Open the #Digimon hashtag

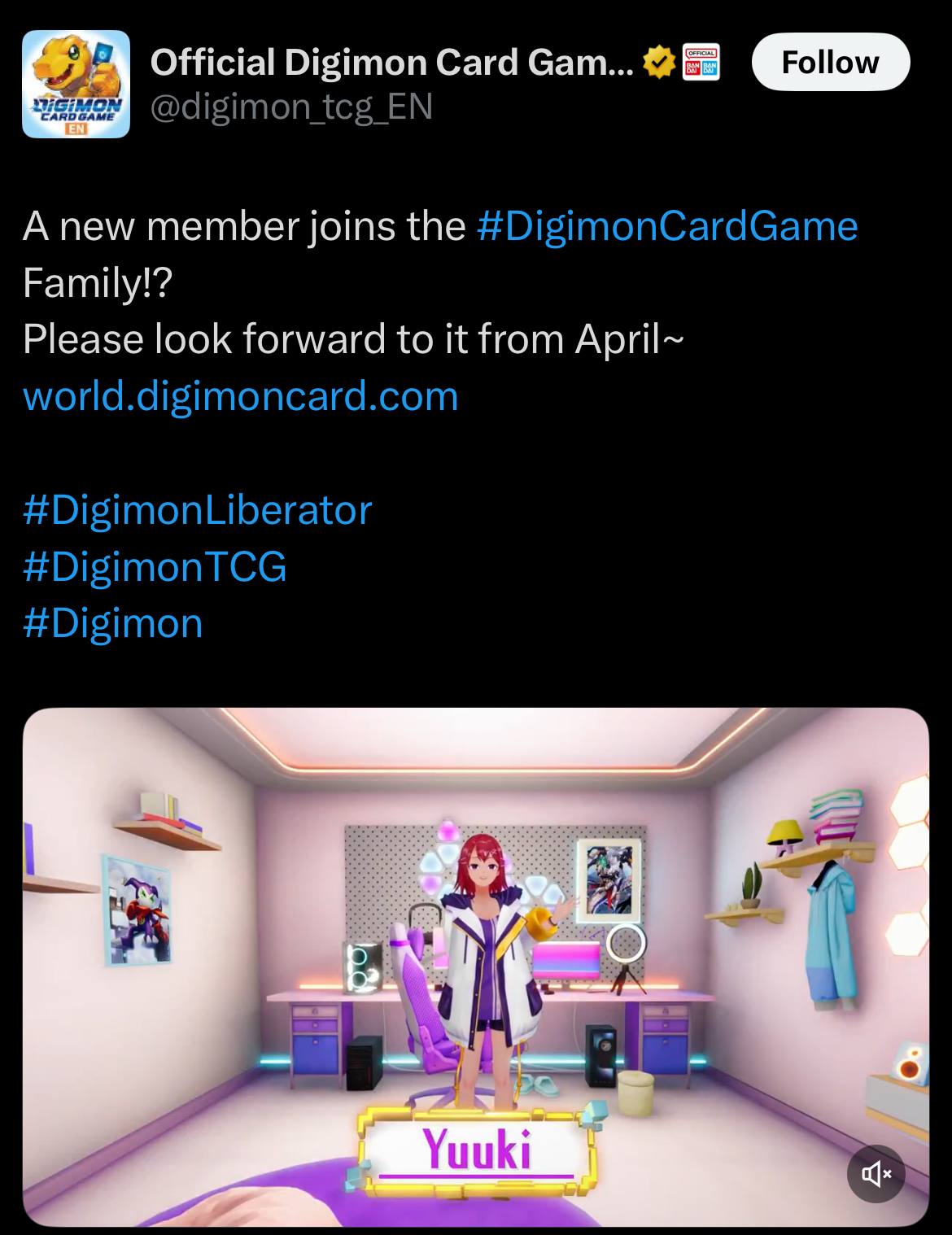click(113, 624)
